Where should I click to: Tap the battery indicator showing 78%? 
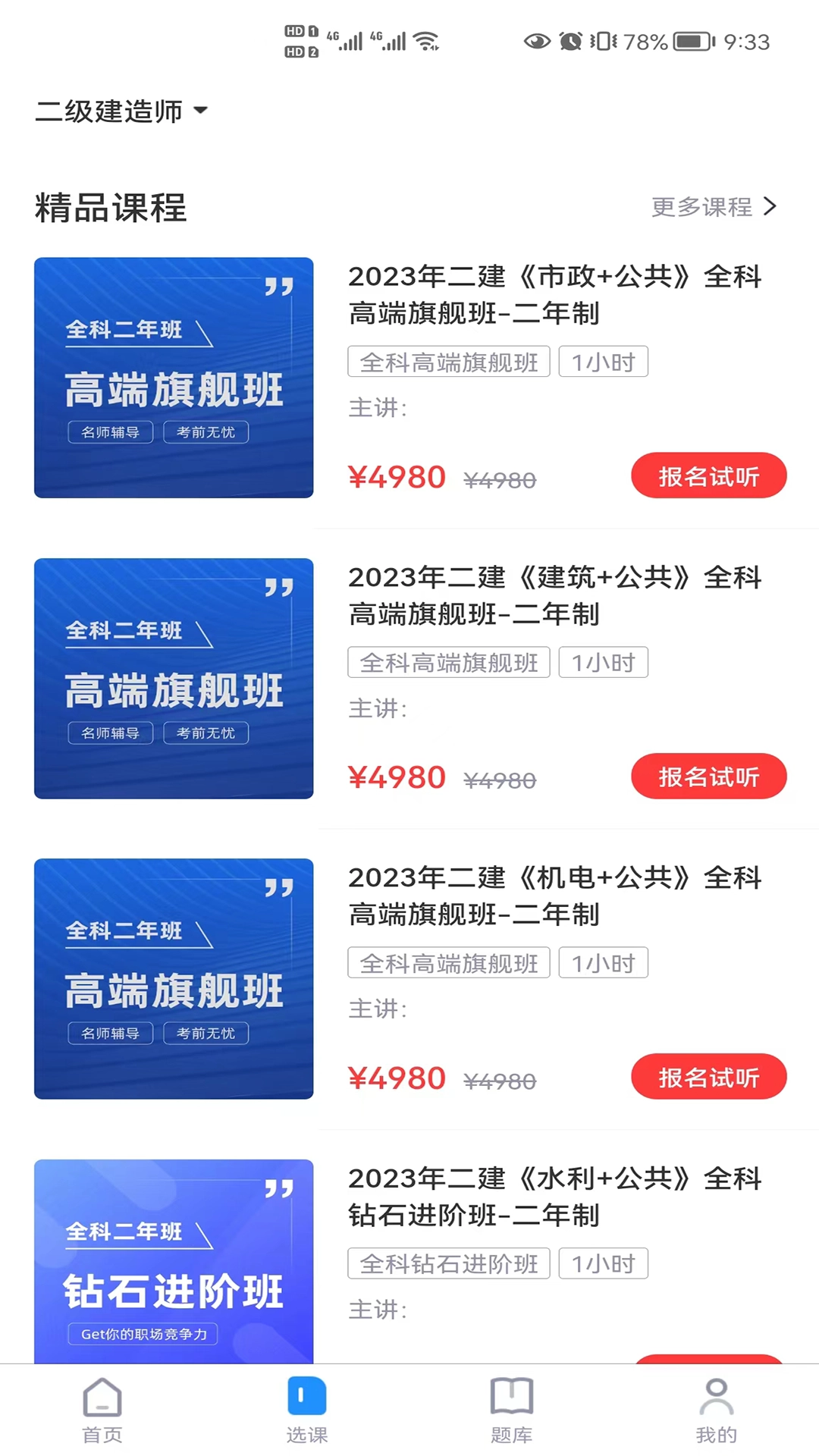click(x=692, y=42)
